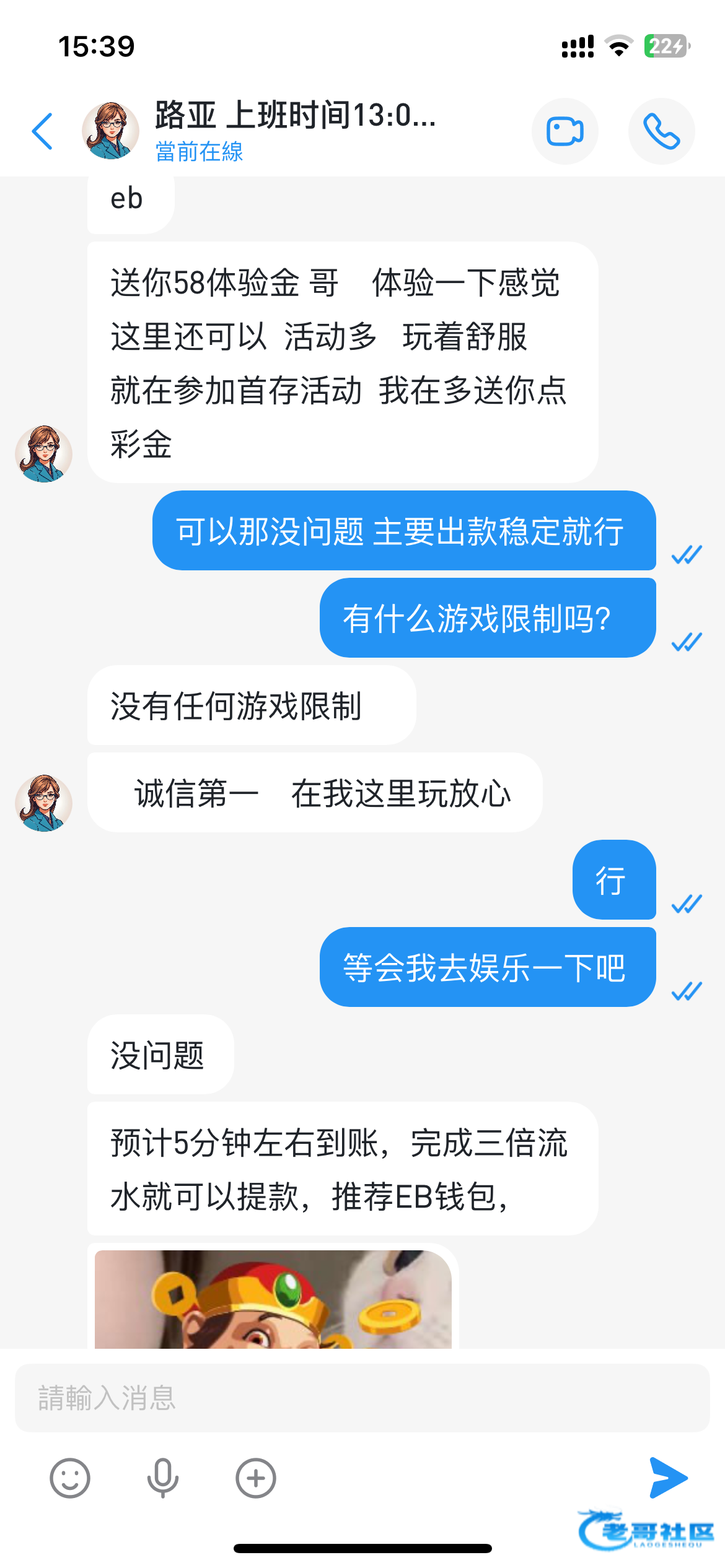The width and height of the screenshot is (725, 1568).
Task: Go back to the chat list
Action: pos(42,131)
